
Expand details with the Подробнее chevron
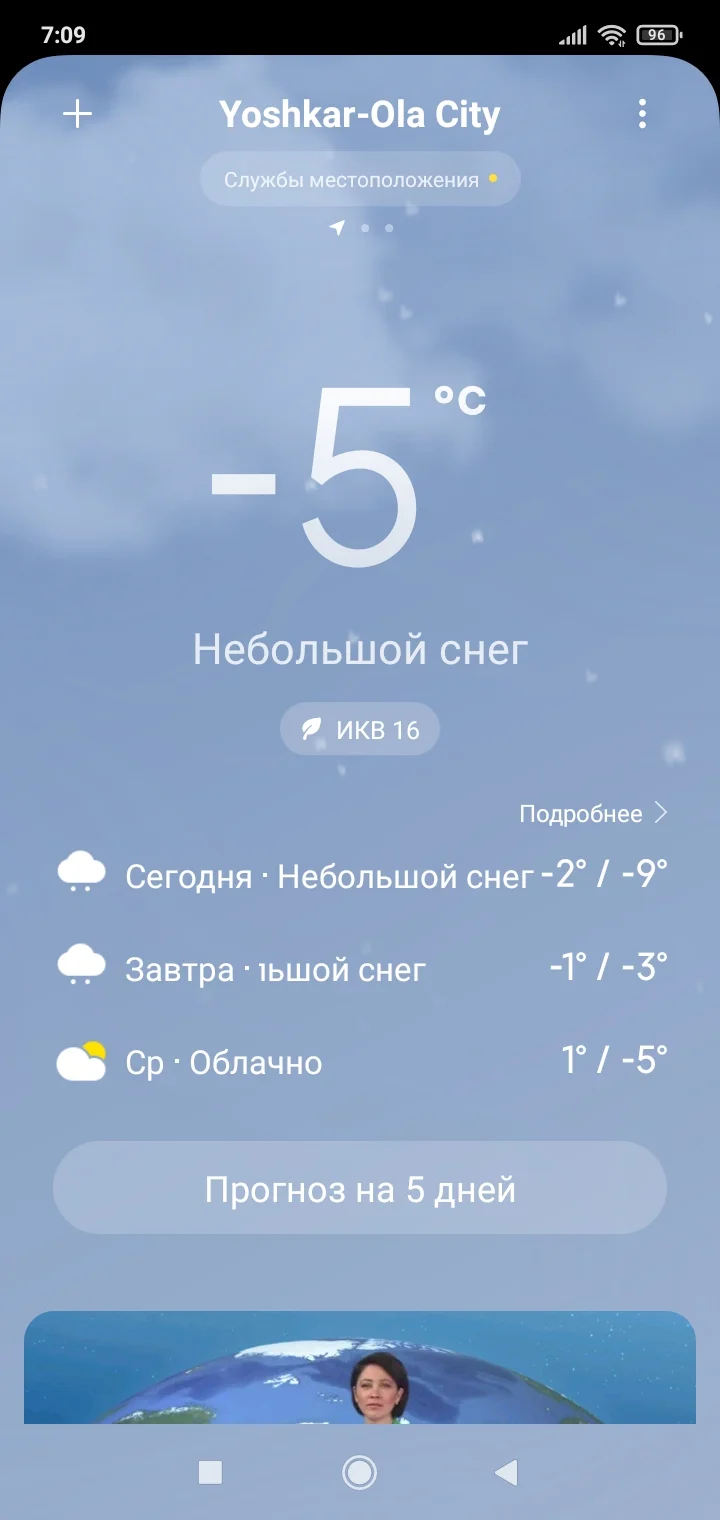click(x=660, y=813)
